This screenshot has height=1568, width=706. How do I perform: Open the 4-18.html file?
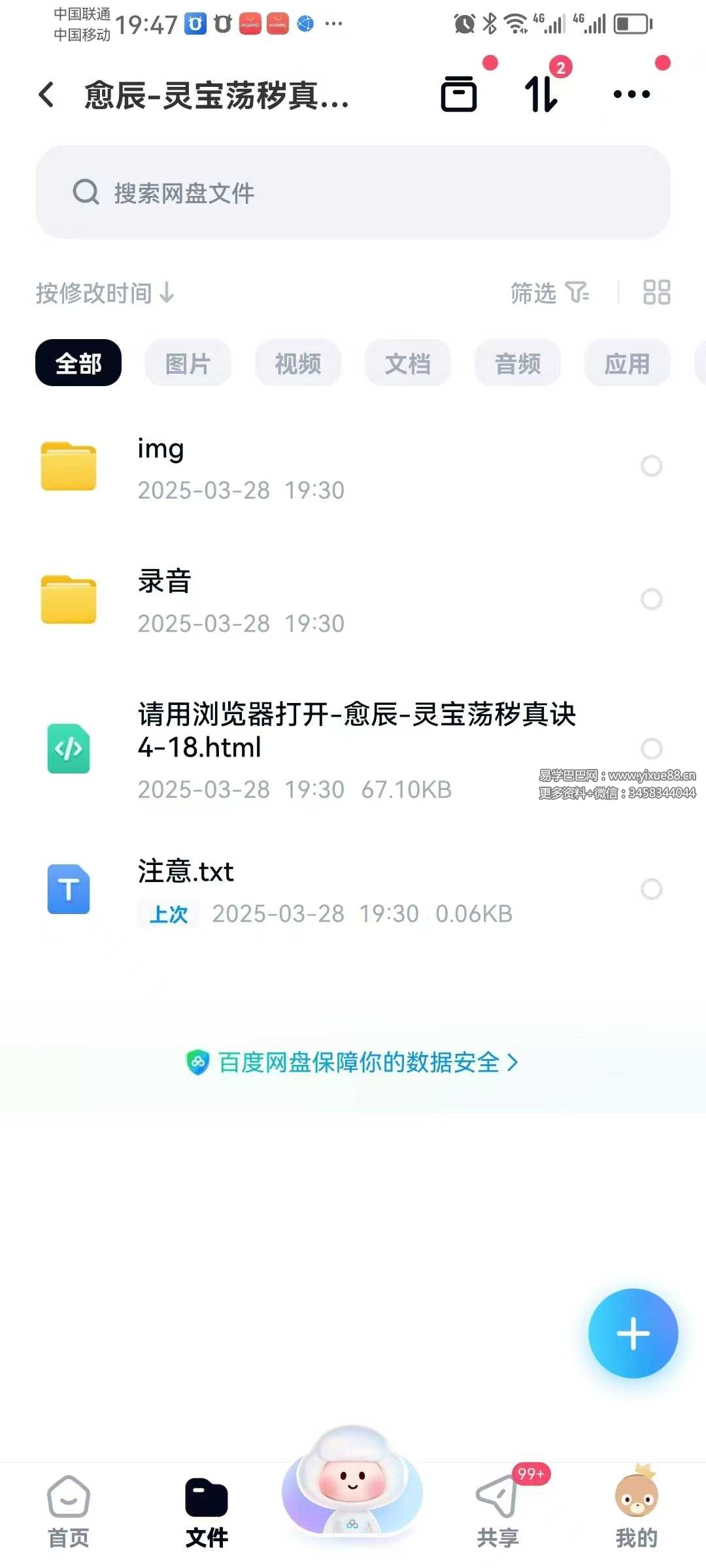pos(327,748)
